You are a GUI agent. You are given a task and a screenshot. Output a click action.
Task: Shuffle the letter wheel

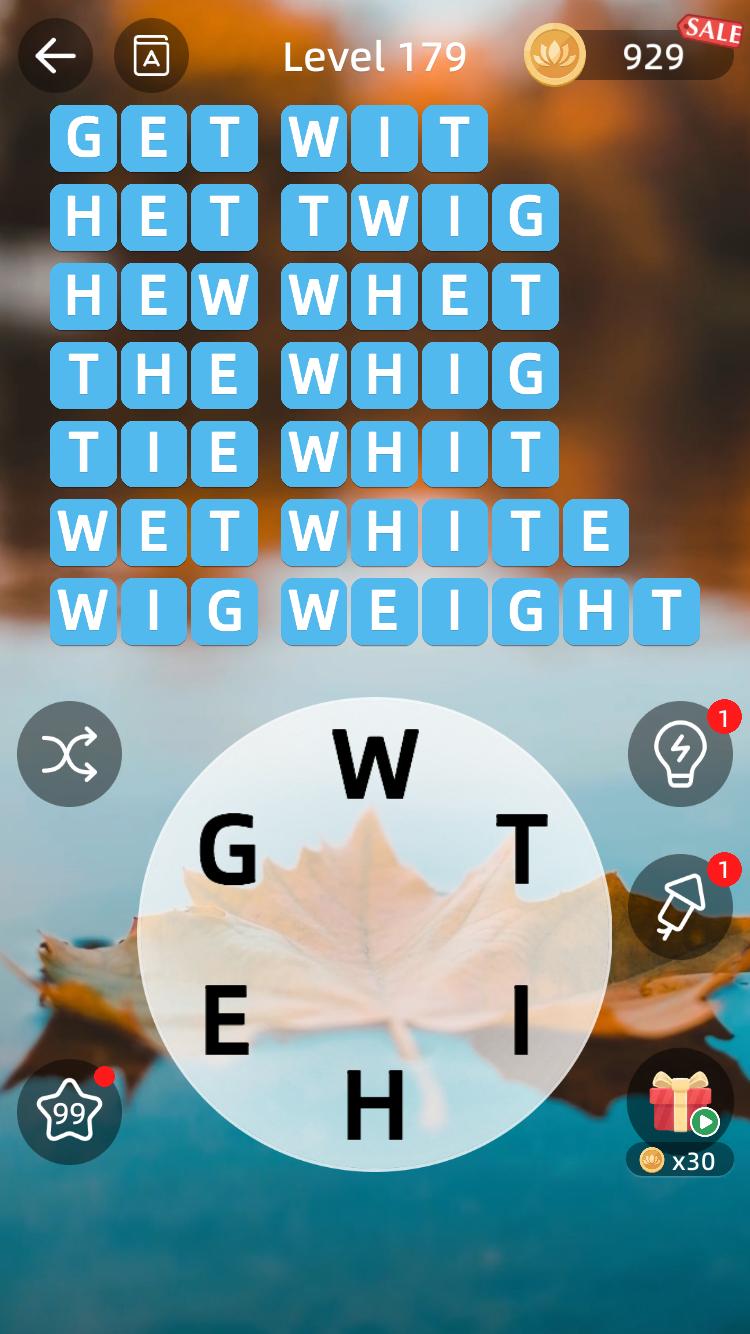(x=69, y=754)
